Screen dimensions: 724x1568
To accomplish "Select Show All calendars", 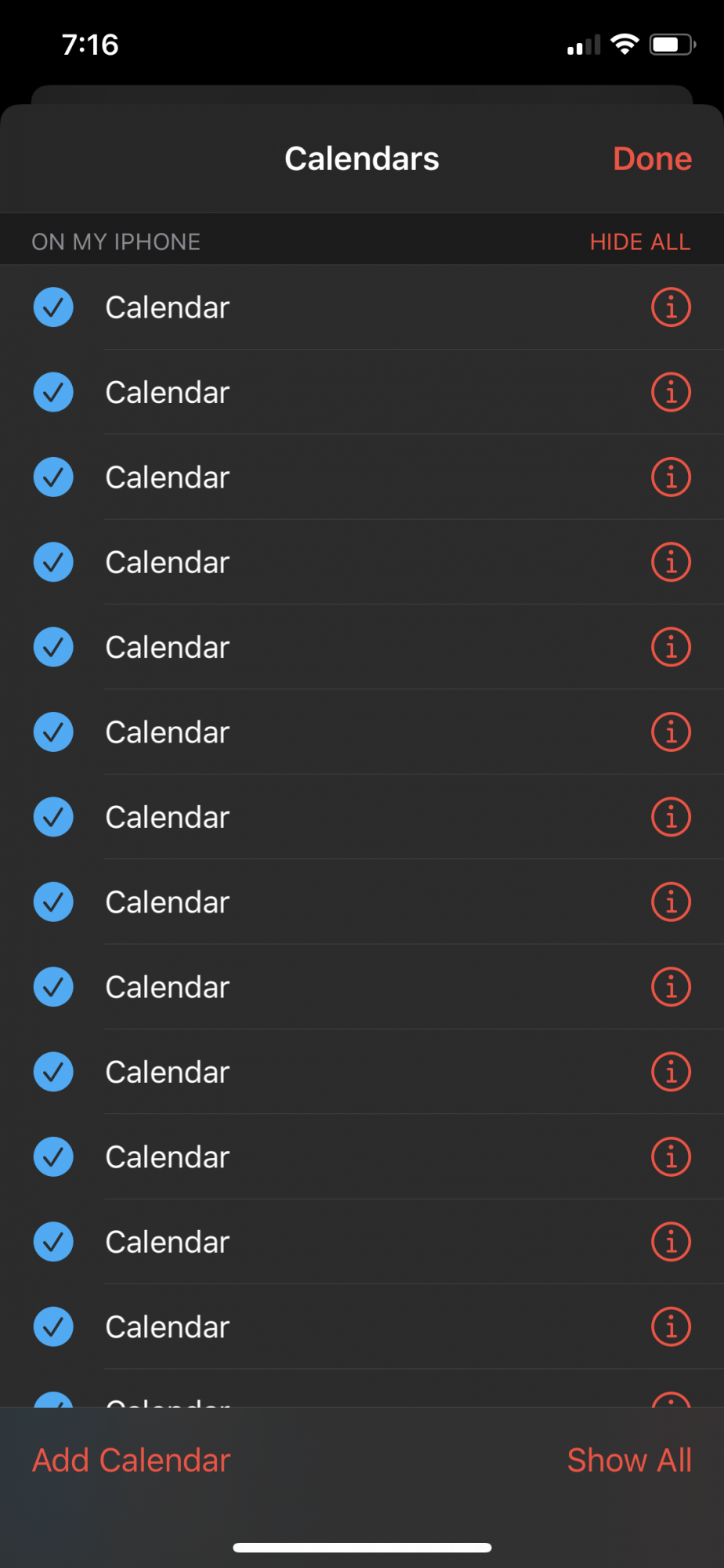I will click(x=629, y=1461).
